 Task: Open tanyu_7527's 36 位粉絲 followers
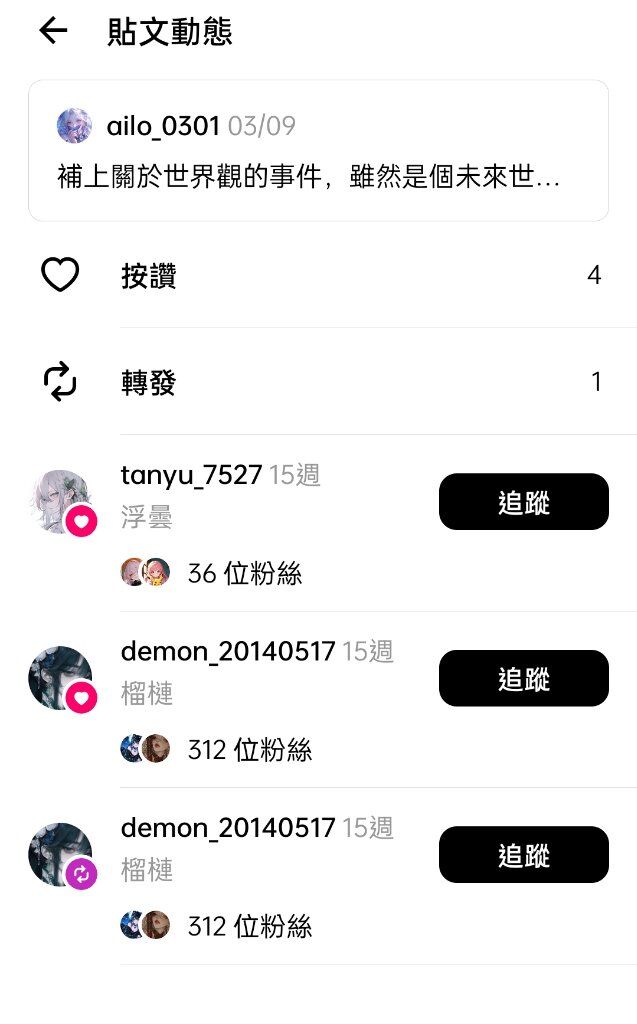point(211,573)
